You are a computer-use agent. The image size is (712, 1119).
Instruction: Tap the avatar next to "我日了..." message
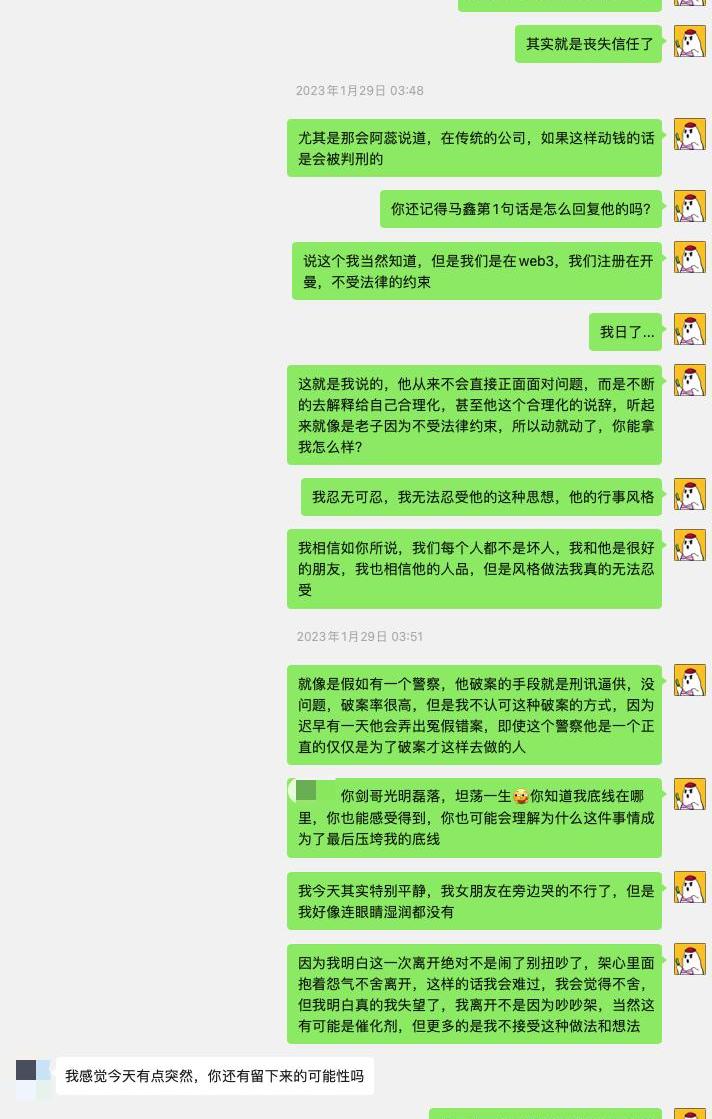(x=690, y=330)
